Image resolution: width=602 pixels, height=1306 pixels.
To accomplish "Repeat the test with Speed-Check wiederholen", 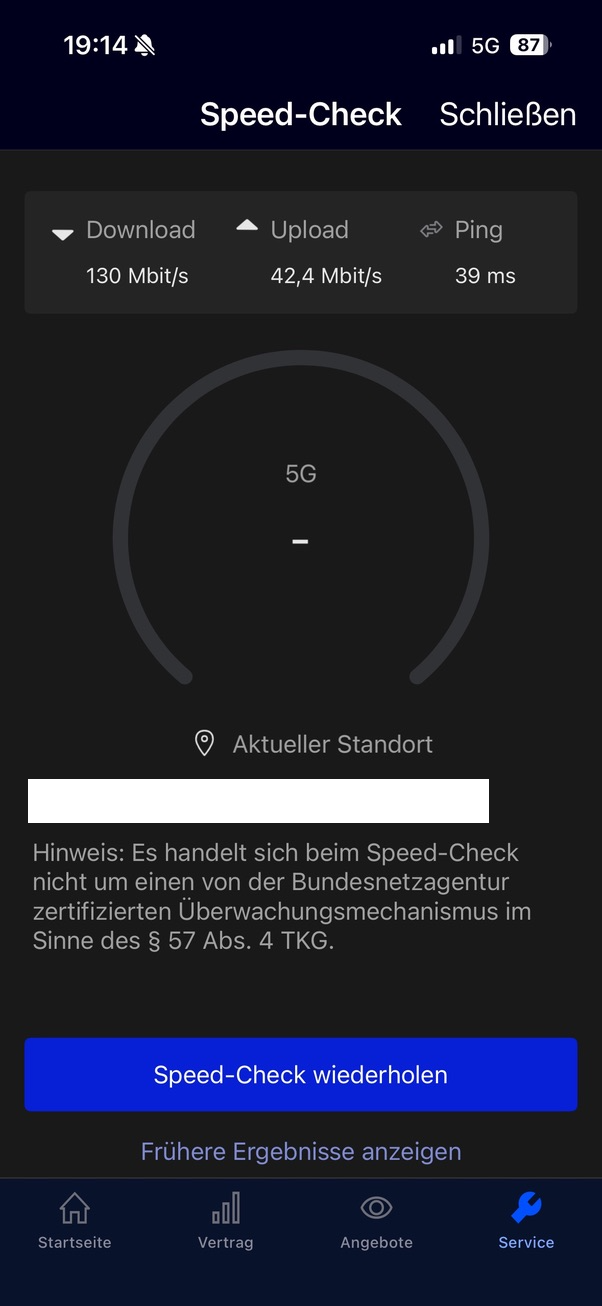I will tap(300, 1075).
